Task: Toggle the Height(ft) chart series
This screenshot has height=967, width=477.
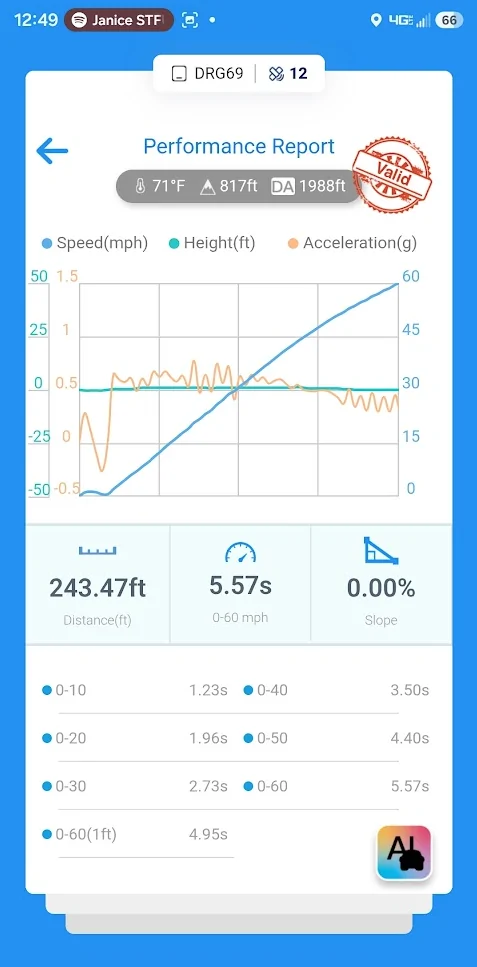Action: [212, 243]
